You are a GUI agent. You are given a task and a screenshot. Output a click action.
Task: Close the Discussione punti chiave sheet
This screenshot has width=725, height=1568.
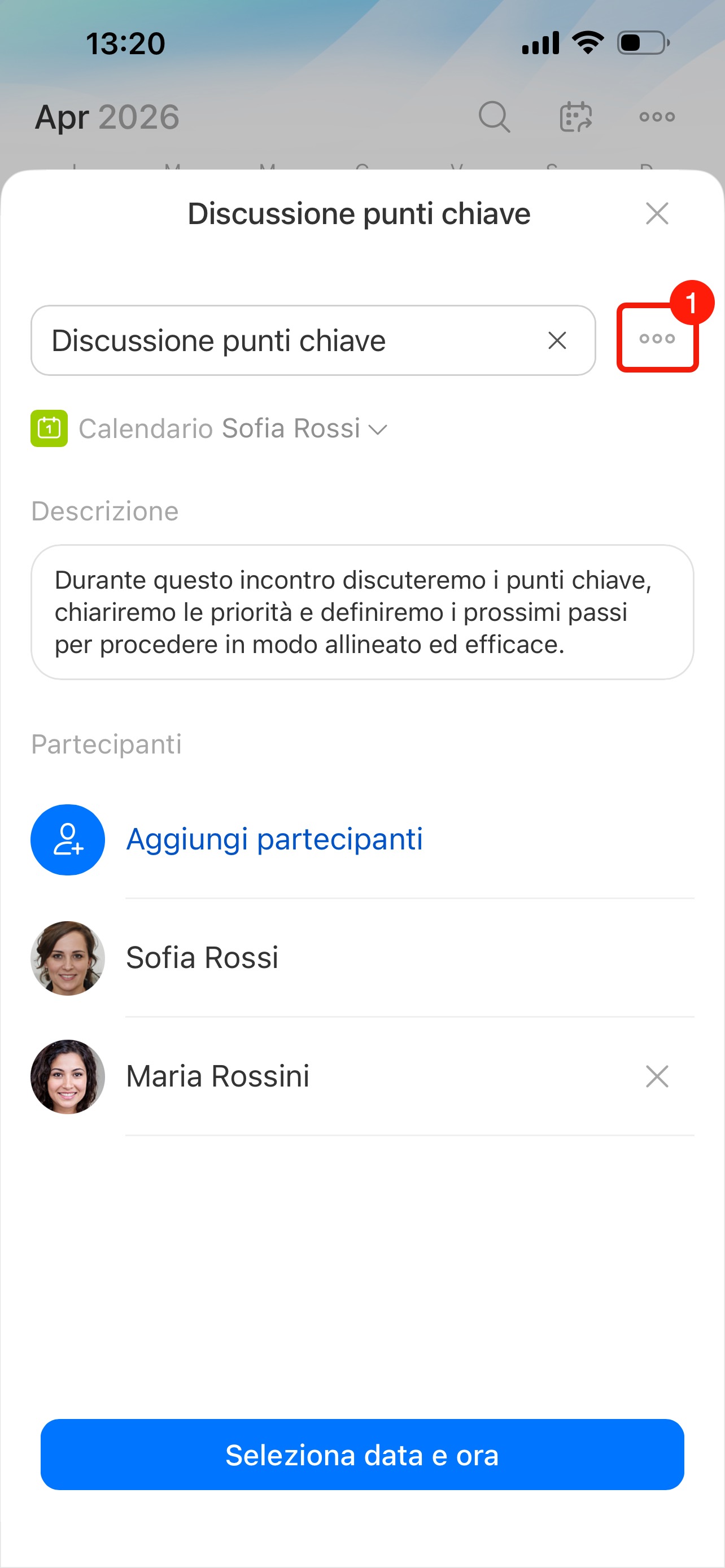(x=657, y=214)
